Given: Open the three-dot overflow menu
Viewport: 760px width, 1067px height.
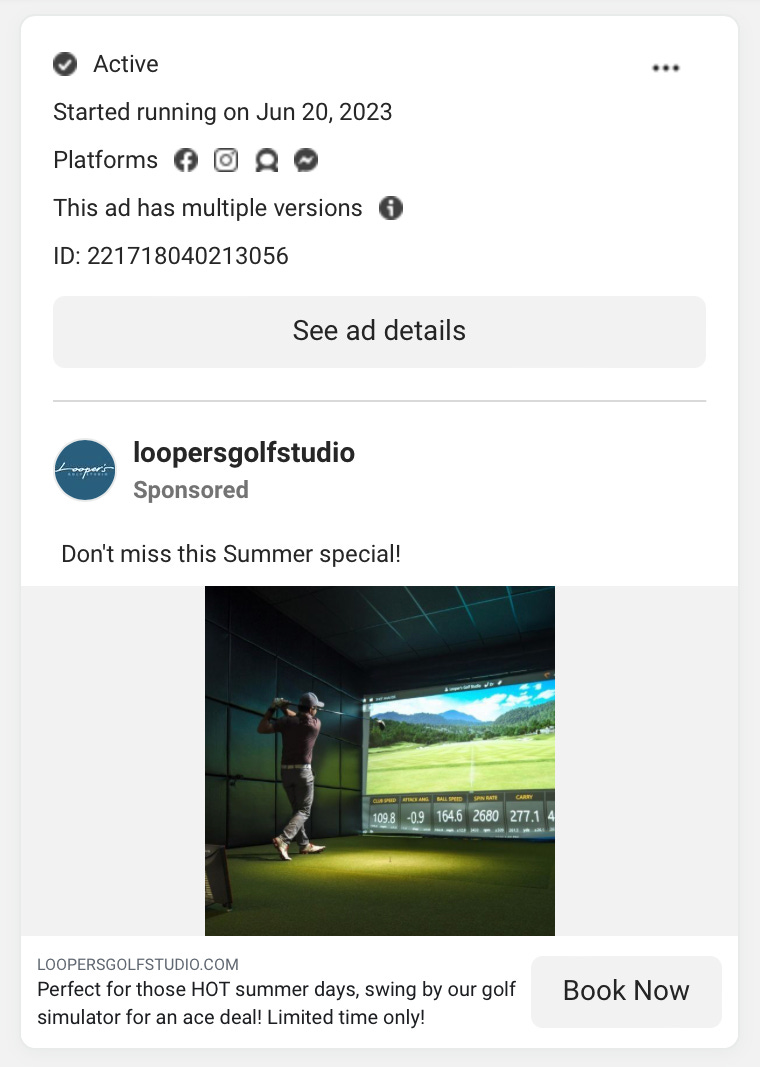Looking at the screenshot, I should (x=665, y=68).
